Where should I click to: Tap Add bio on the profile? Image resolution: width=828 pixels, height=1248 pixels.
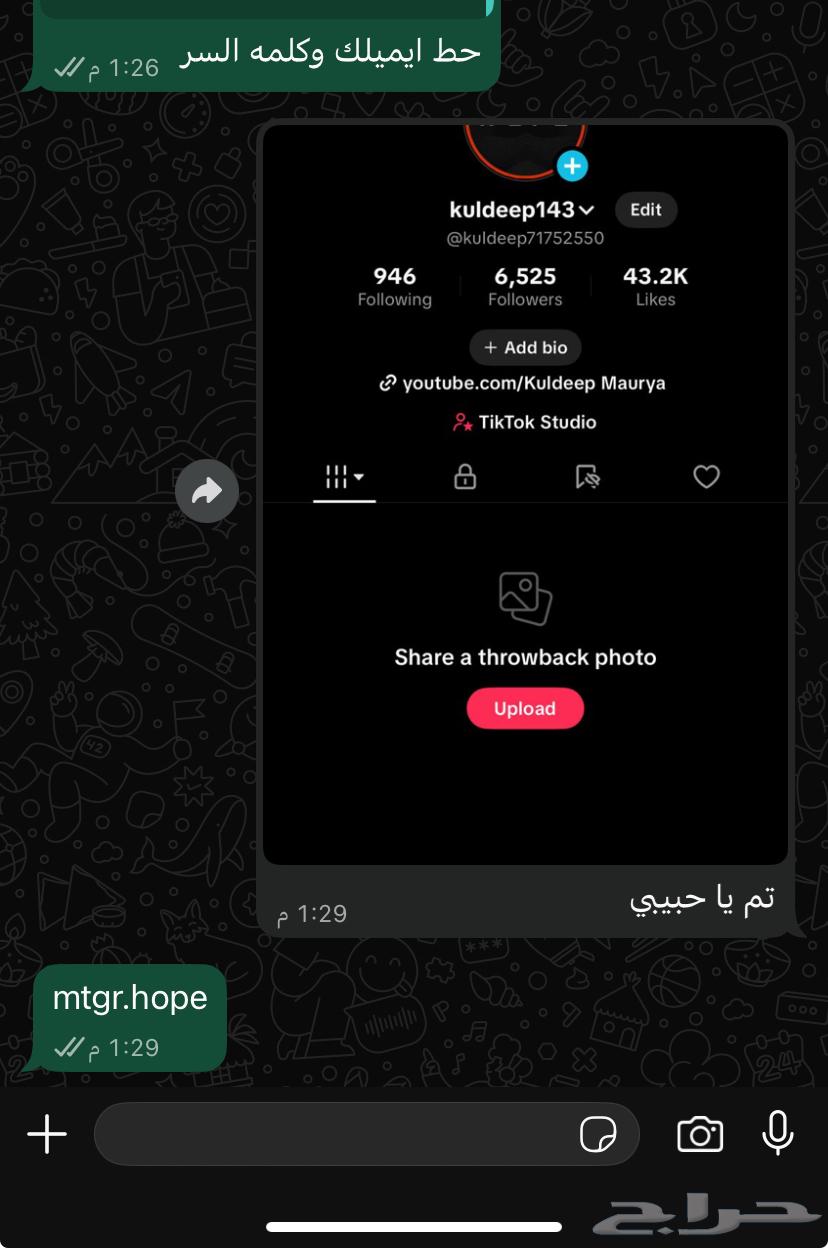525,348
